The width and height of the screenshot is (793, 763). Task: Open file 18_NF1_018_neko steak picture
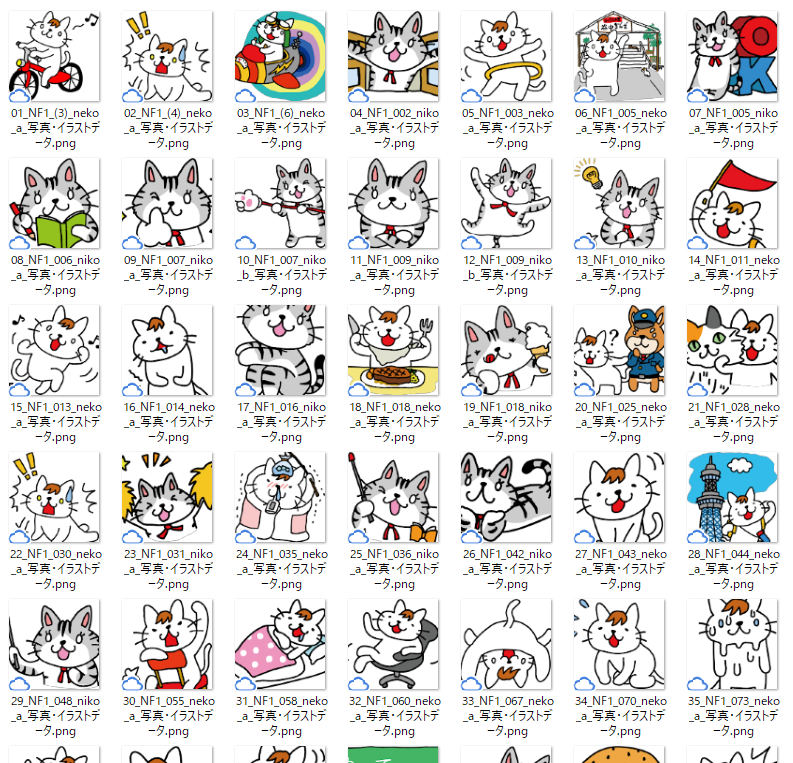click(394, 351)
